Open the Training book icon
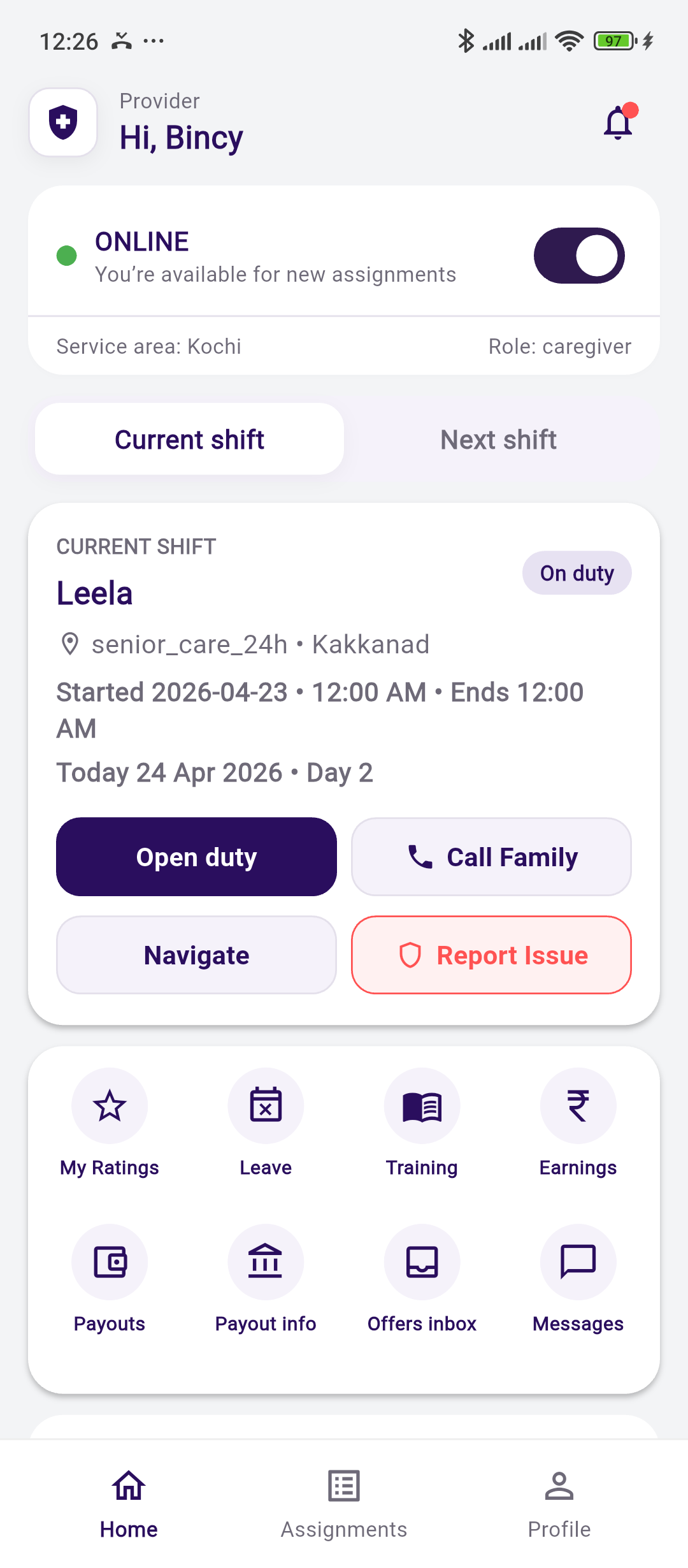Viewport: 688px width, 1568px height. pyautogui.click(x=422, y=1106)
